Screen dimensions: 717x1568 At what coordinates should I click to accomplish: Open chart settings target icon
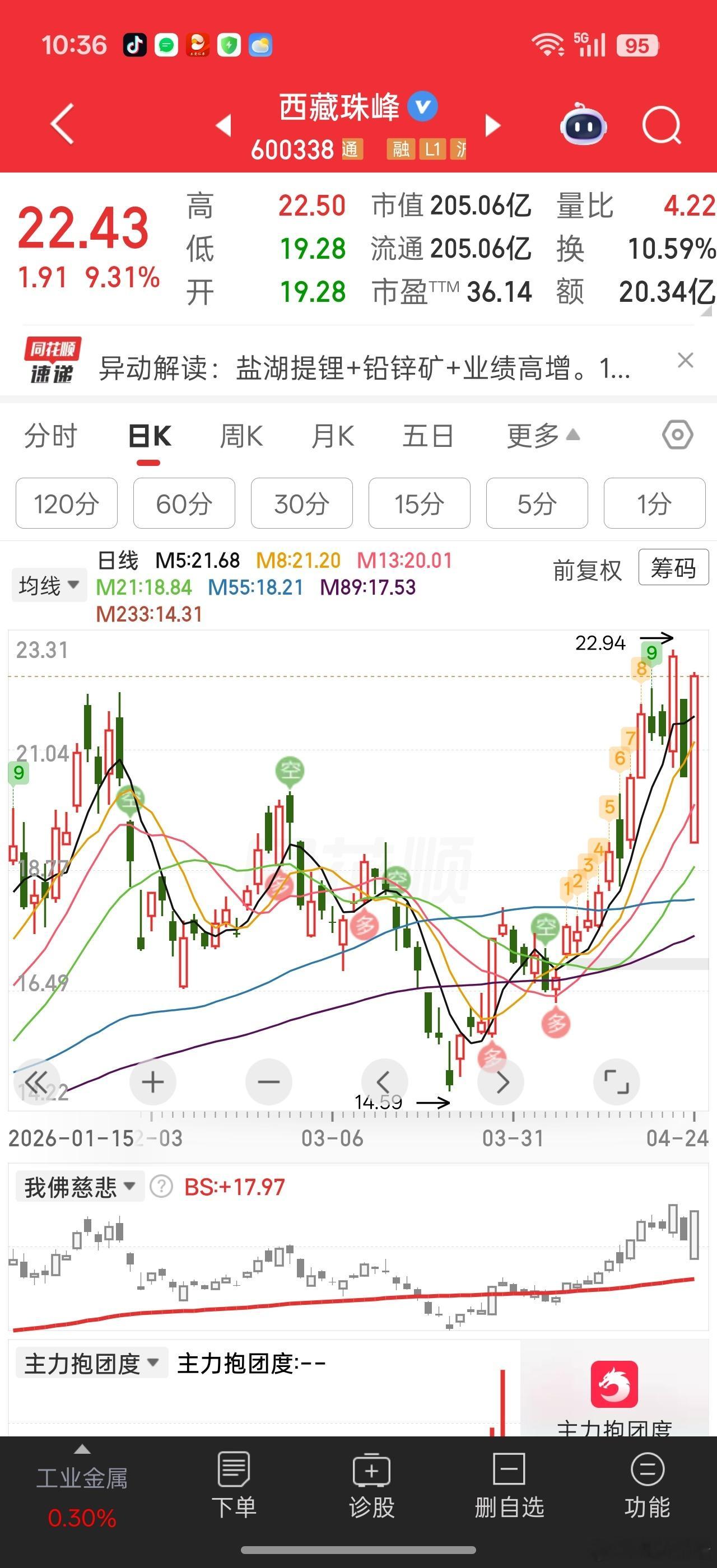676,436
